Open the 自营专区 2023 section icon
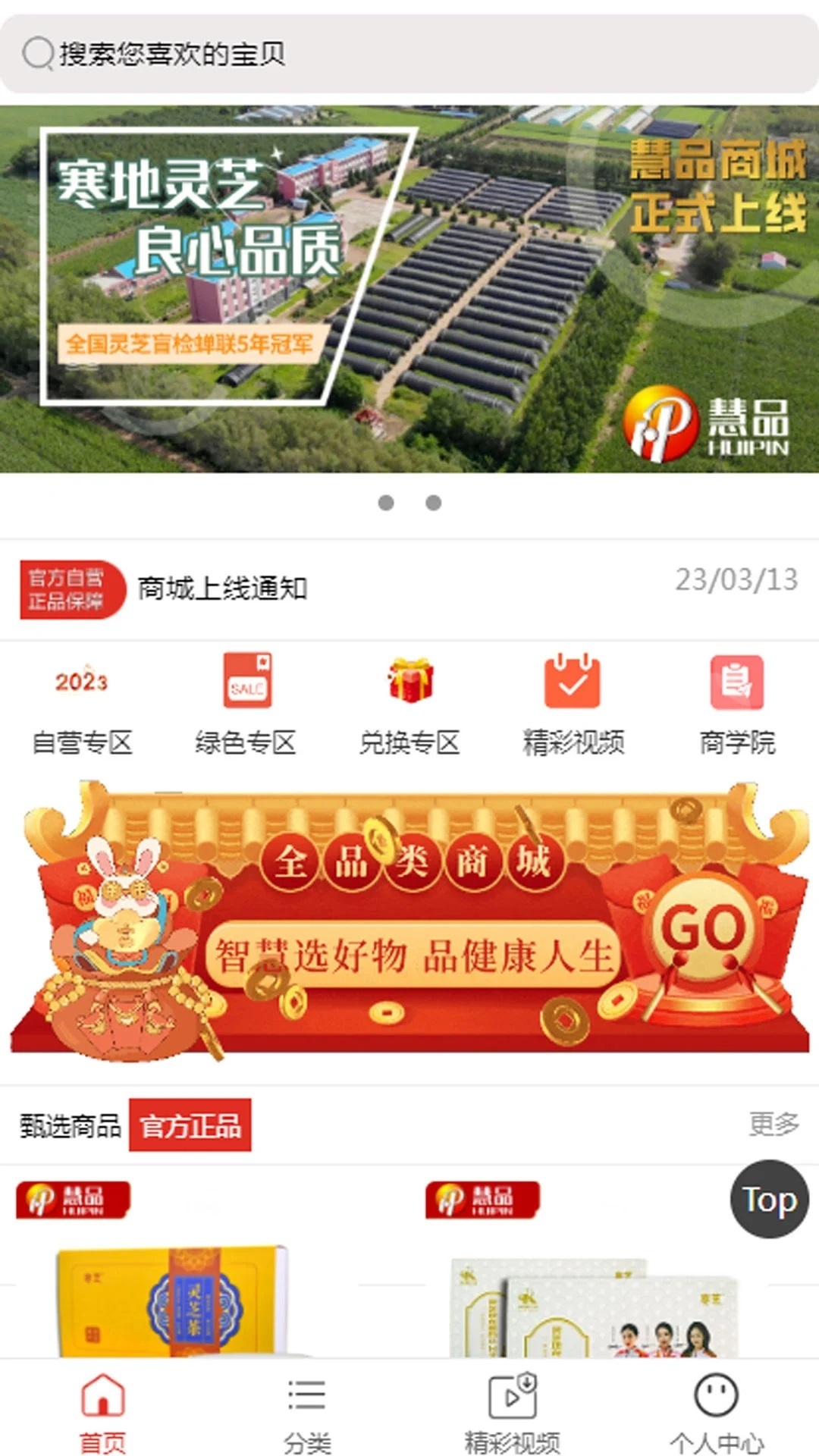Viewport: 819px width, 1456px height. pos(81,681)
